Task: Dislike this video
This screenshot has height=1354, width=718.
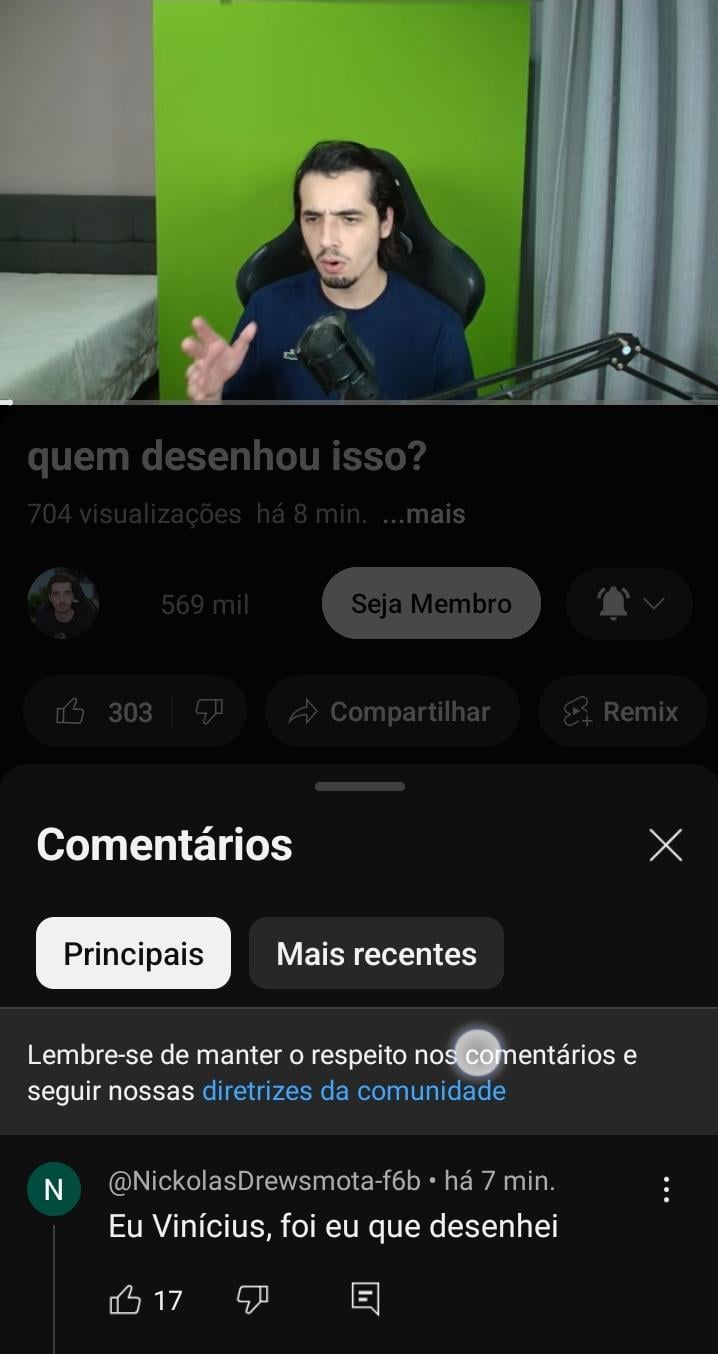Action: [209, 711]
